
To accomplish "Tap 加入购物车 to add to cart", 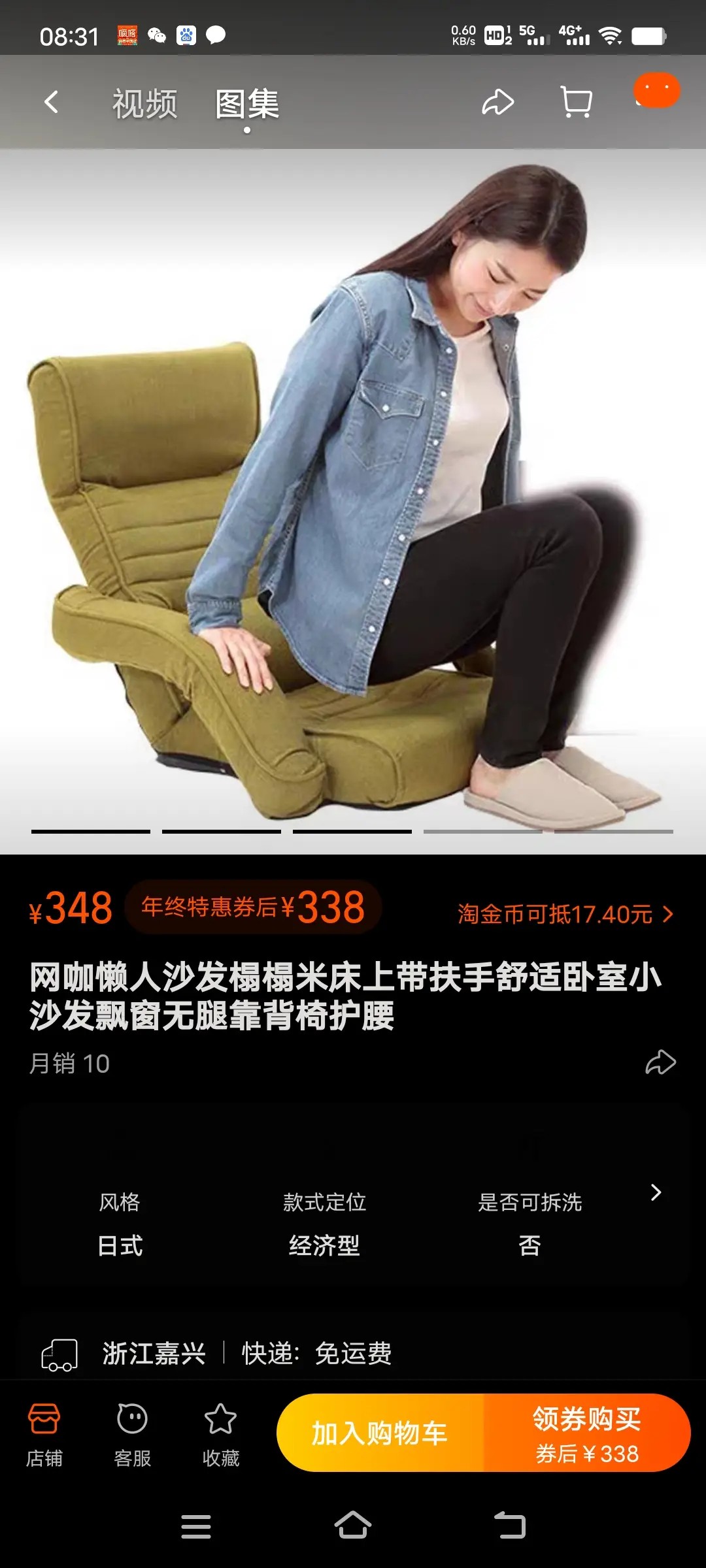I will (x=380, y=1433).
